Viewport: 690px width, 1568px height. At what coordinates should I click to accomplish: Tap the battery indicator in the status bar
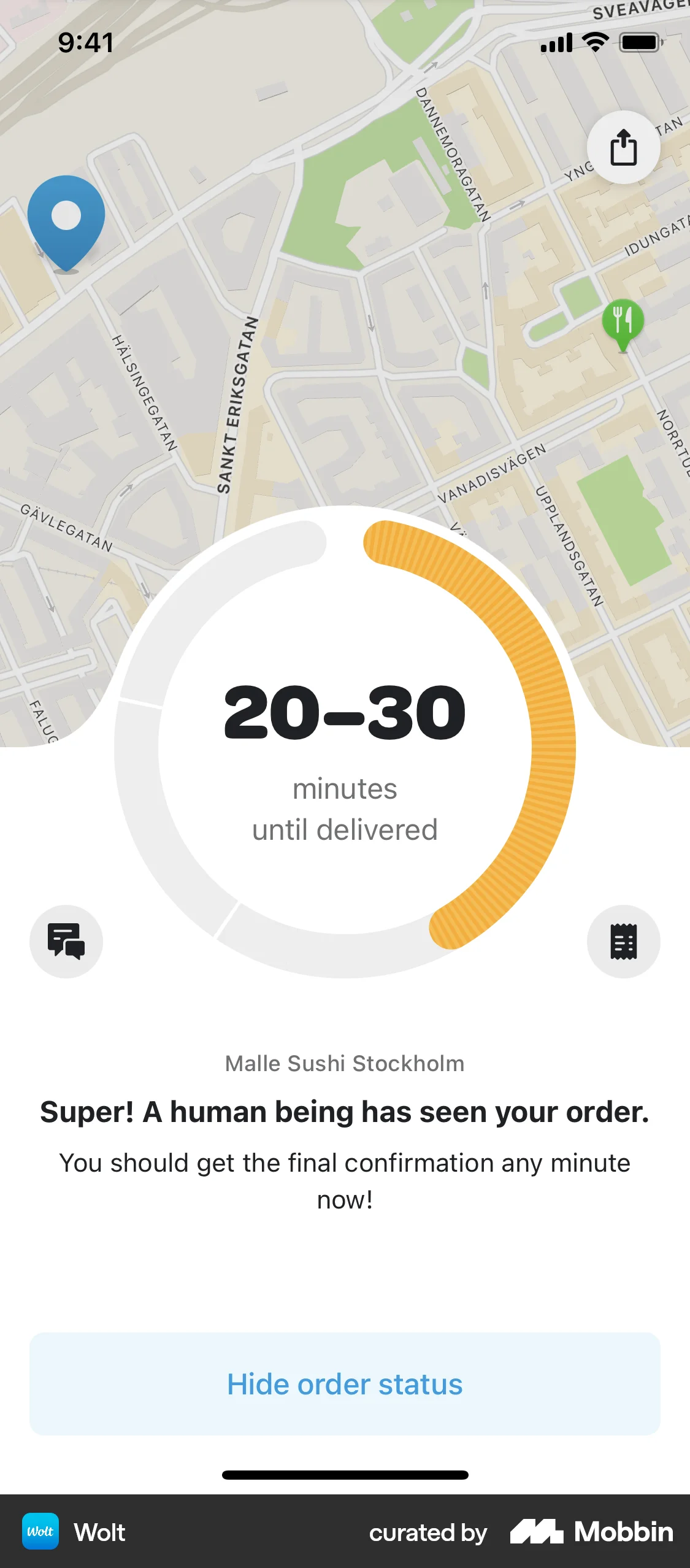tap(640, 42)
